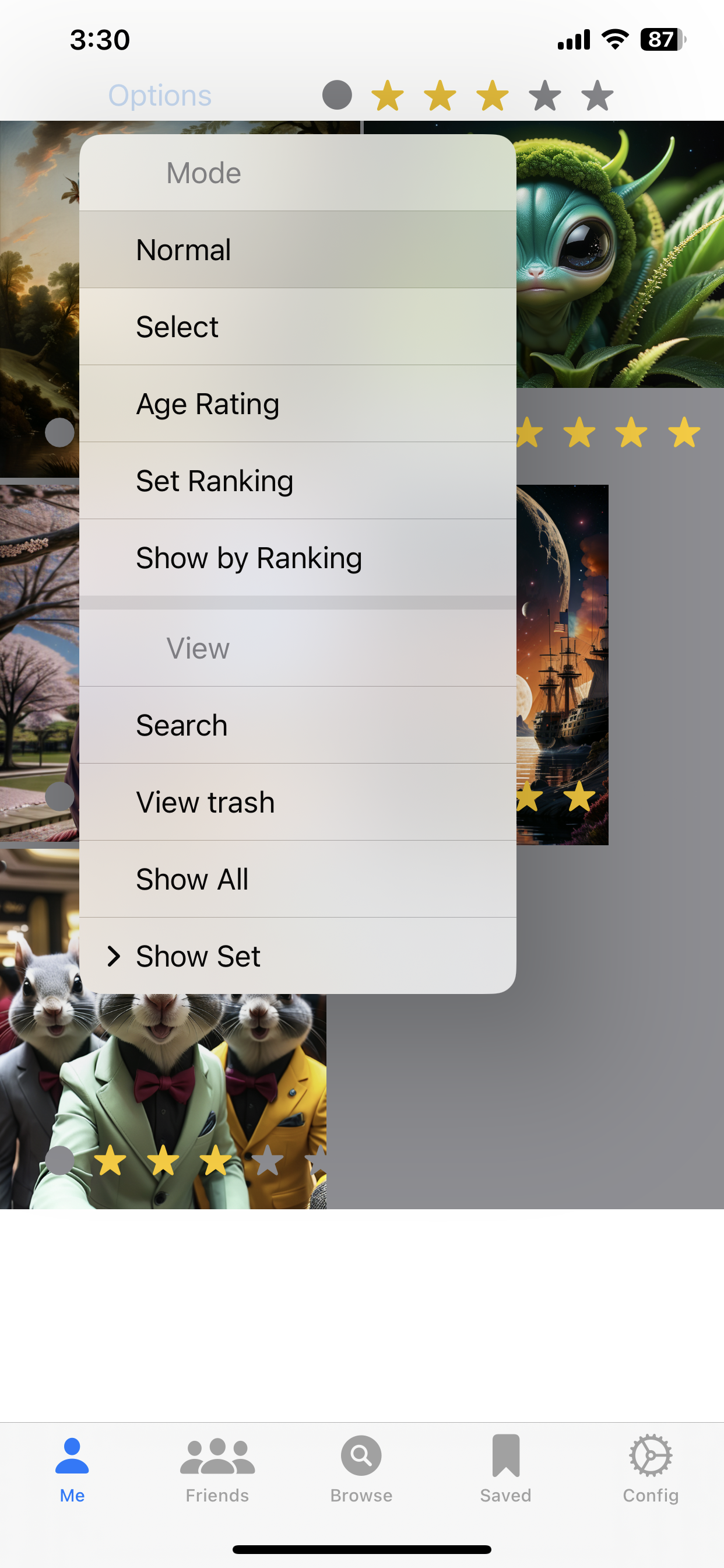Viewport: 724px width, 1568px height.
Task: Open Search from the View section
Action: (x=297, y=725)
